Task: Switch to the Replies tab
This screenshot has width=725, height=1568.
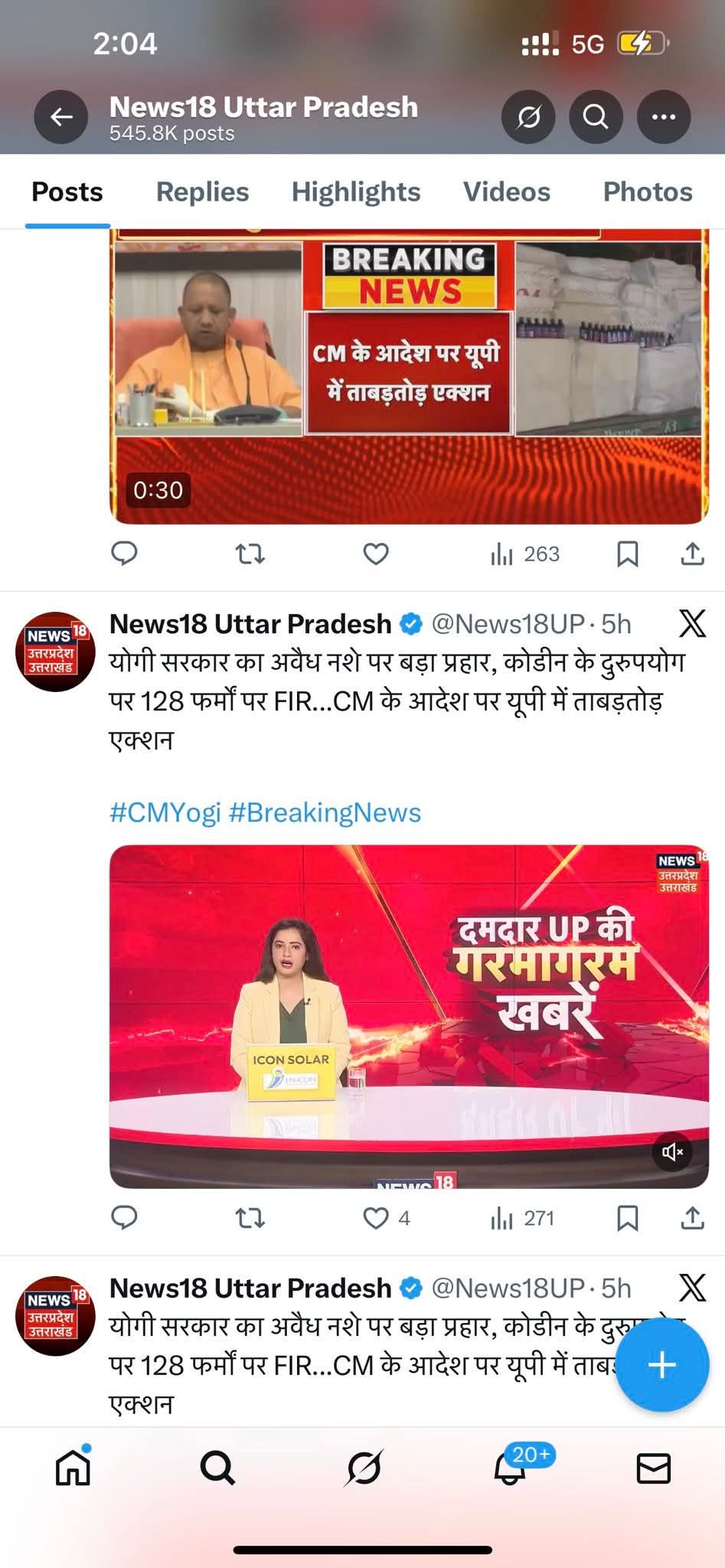Action: pyautogui.click(x=202, y=192)
